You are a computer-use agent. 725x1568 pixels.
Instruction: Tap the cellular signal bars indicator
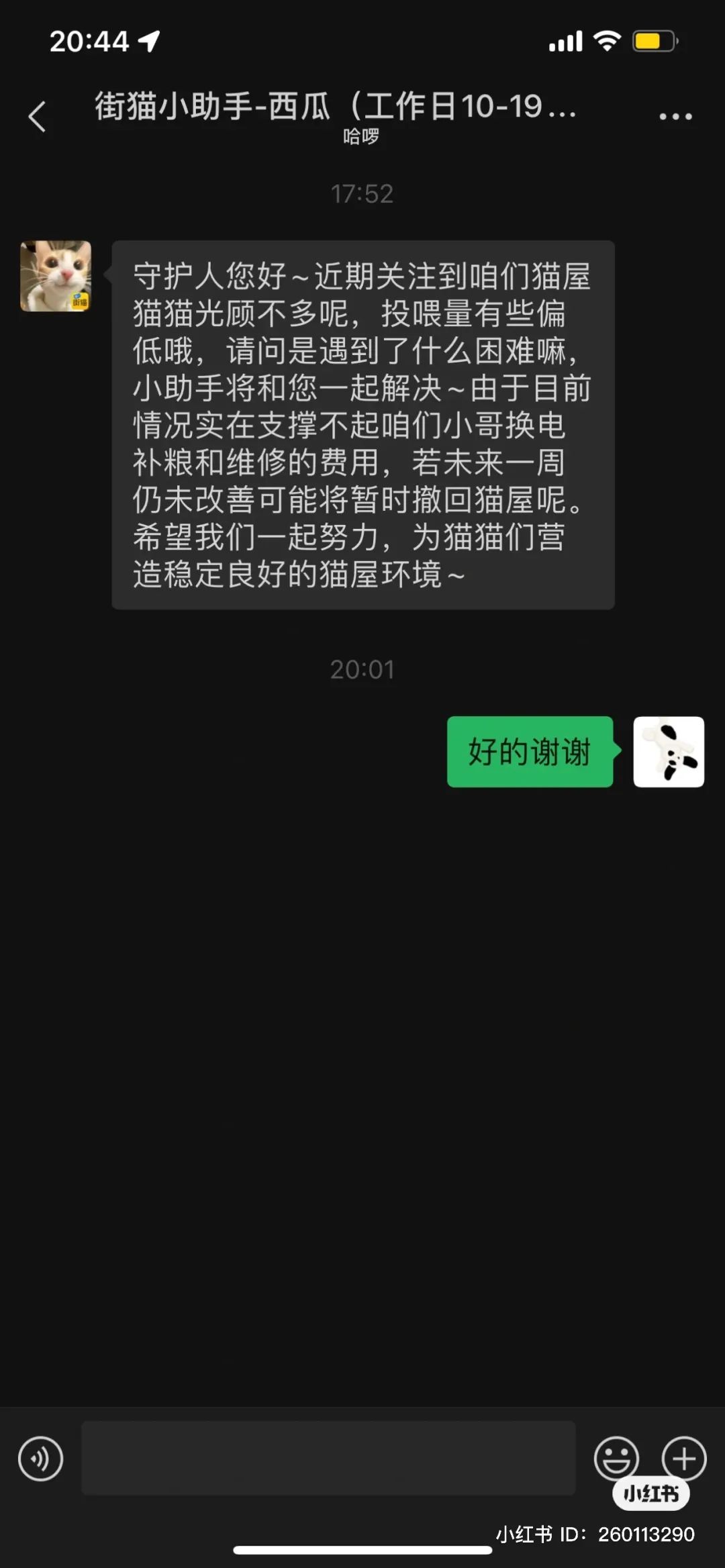pyautogui.click(x=565, y=42)
